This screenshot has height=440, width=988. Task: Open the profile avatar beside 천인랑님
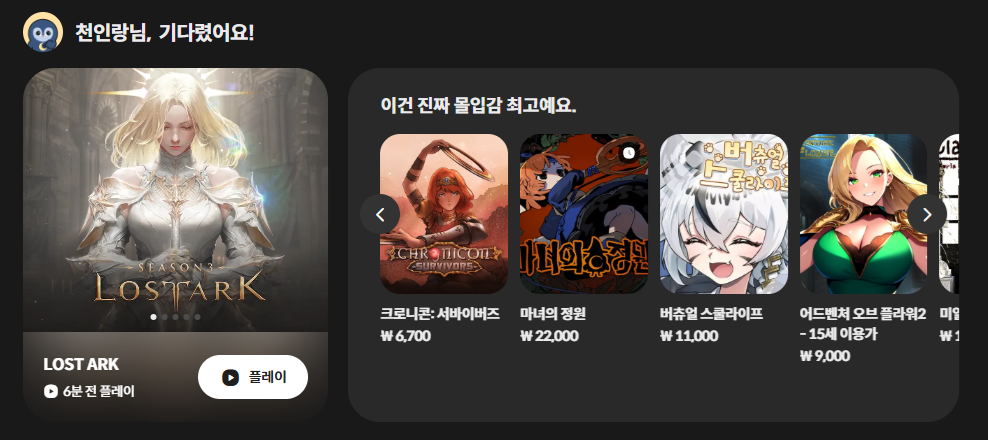[43, 34]
